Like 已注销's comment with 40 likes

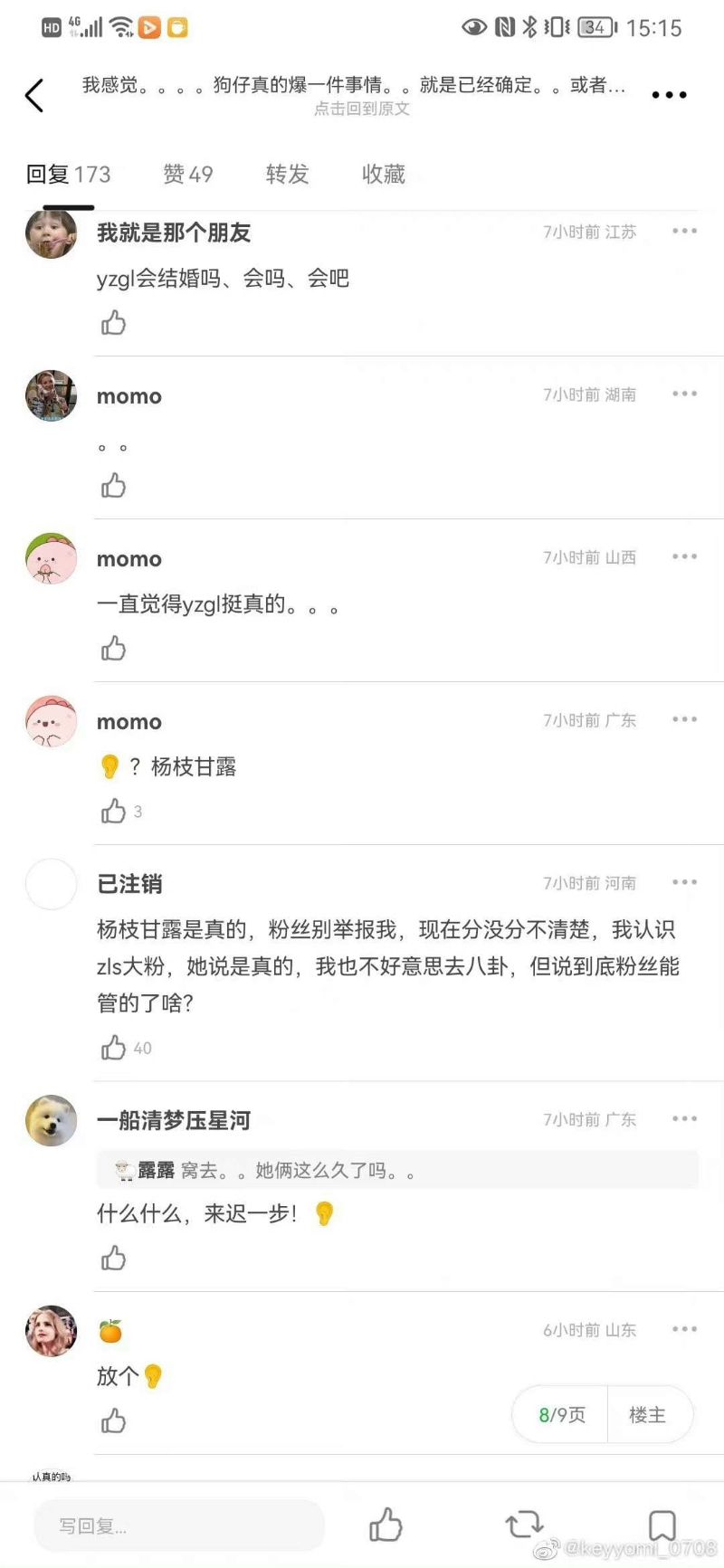click(113, 1048)
